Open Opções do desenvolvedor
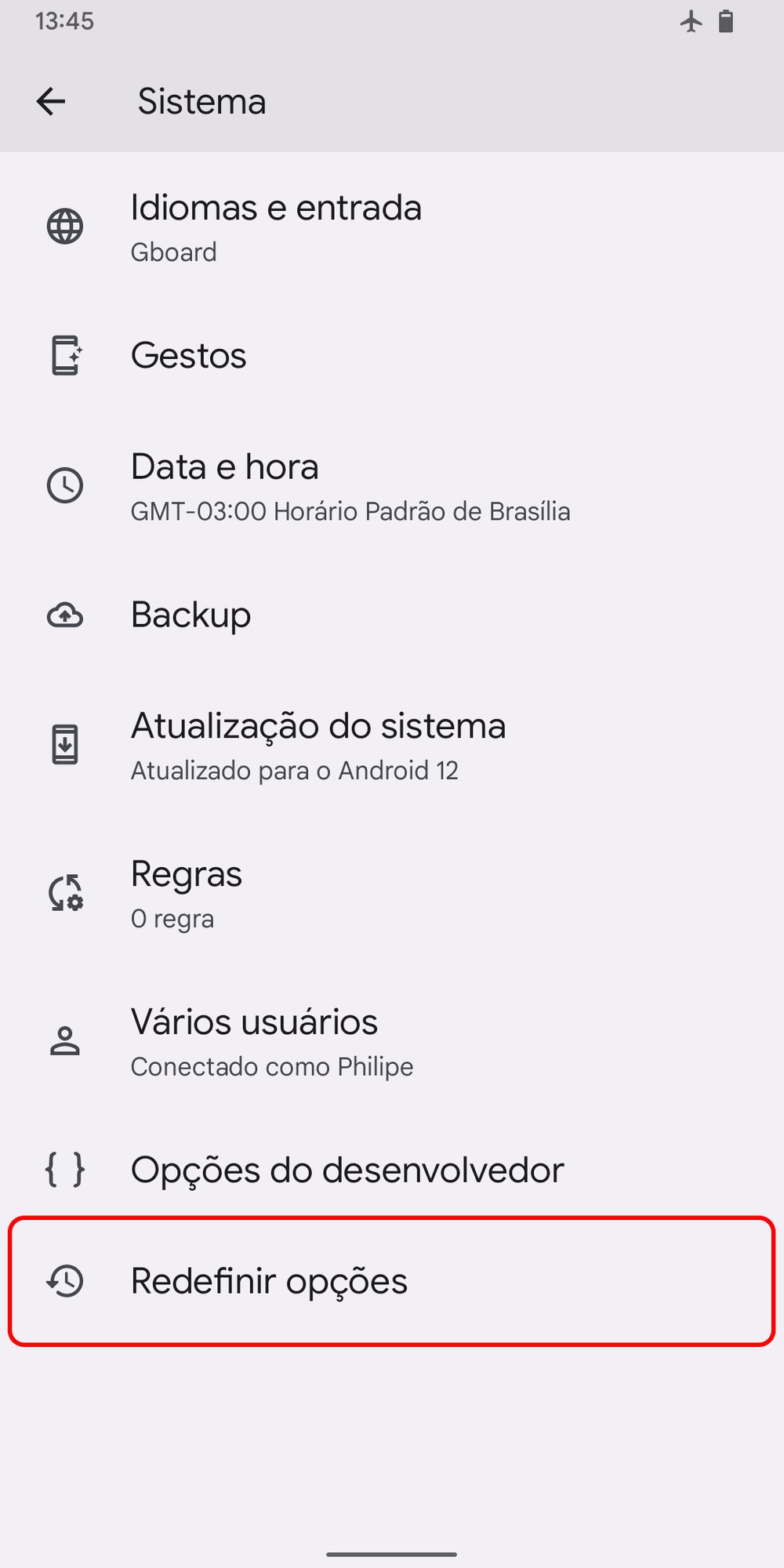 (347, 1171)
